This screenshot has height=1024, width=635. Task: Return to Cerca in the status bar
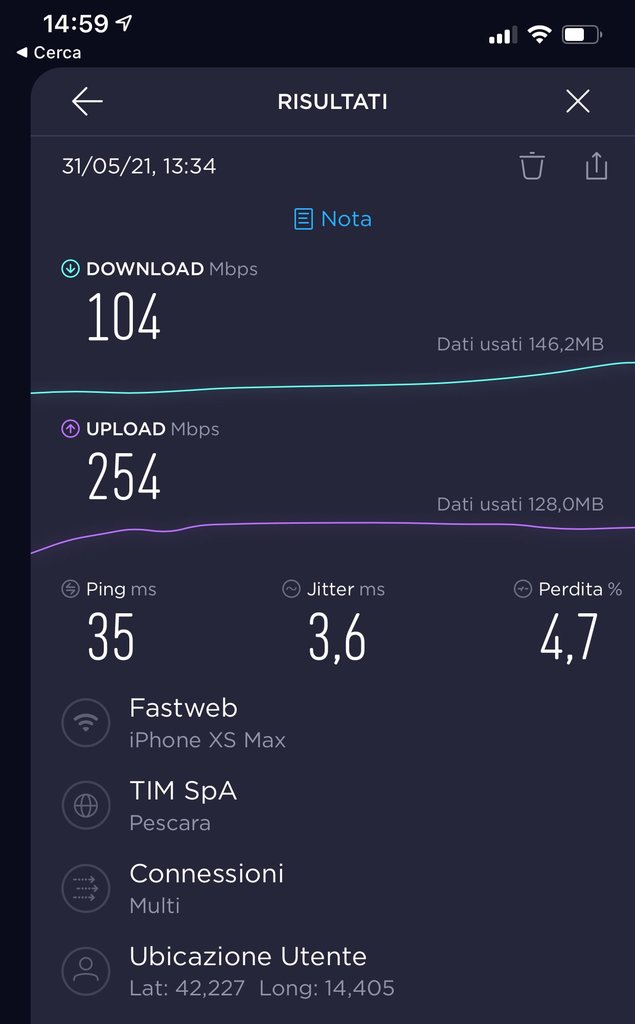point(50,53)
